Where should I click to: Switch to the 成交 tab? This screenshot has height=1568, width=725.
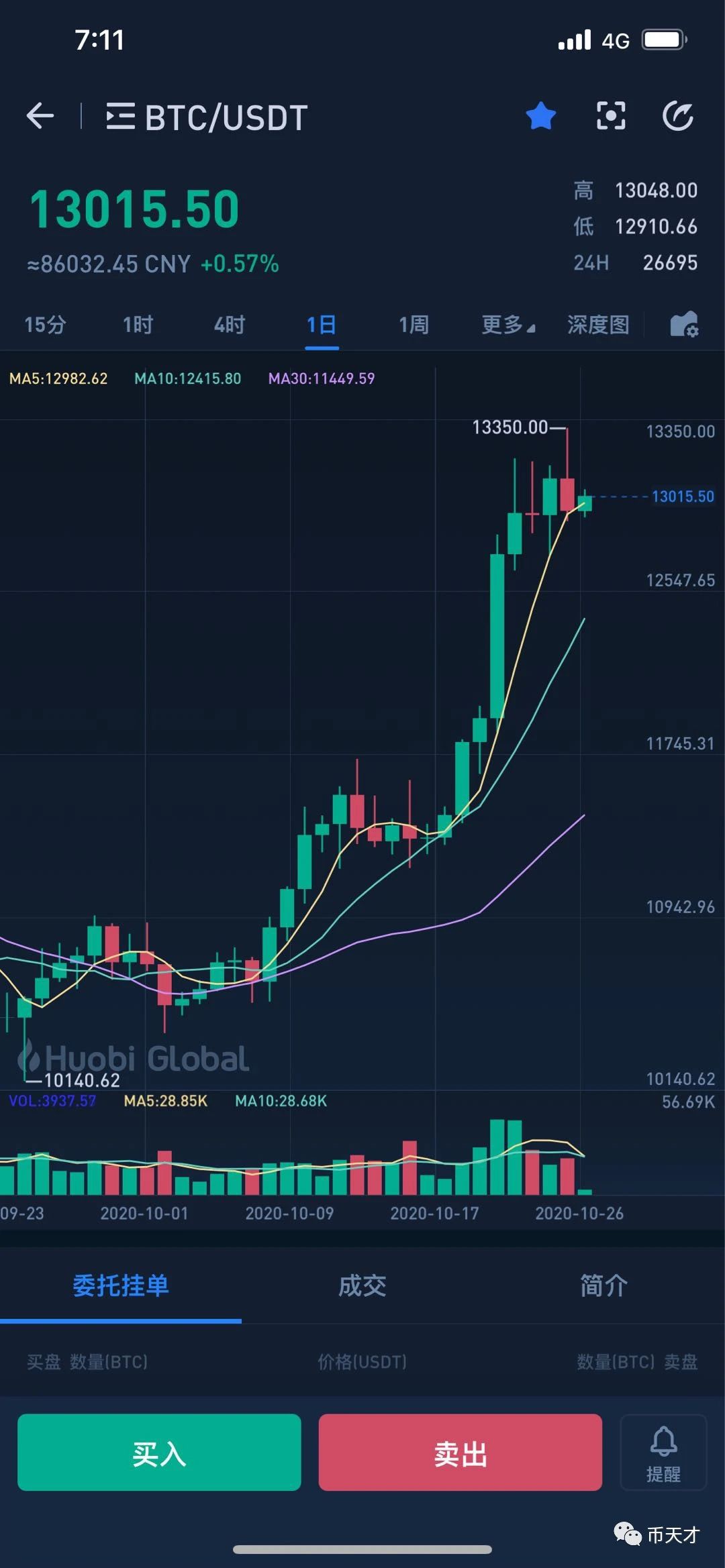coord(362,1285)
